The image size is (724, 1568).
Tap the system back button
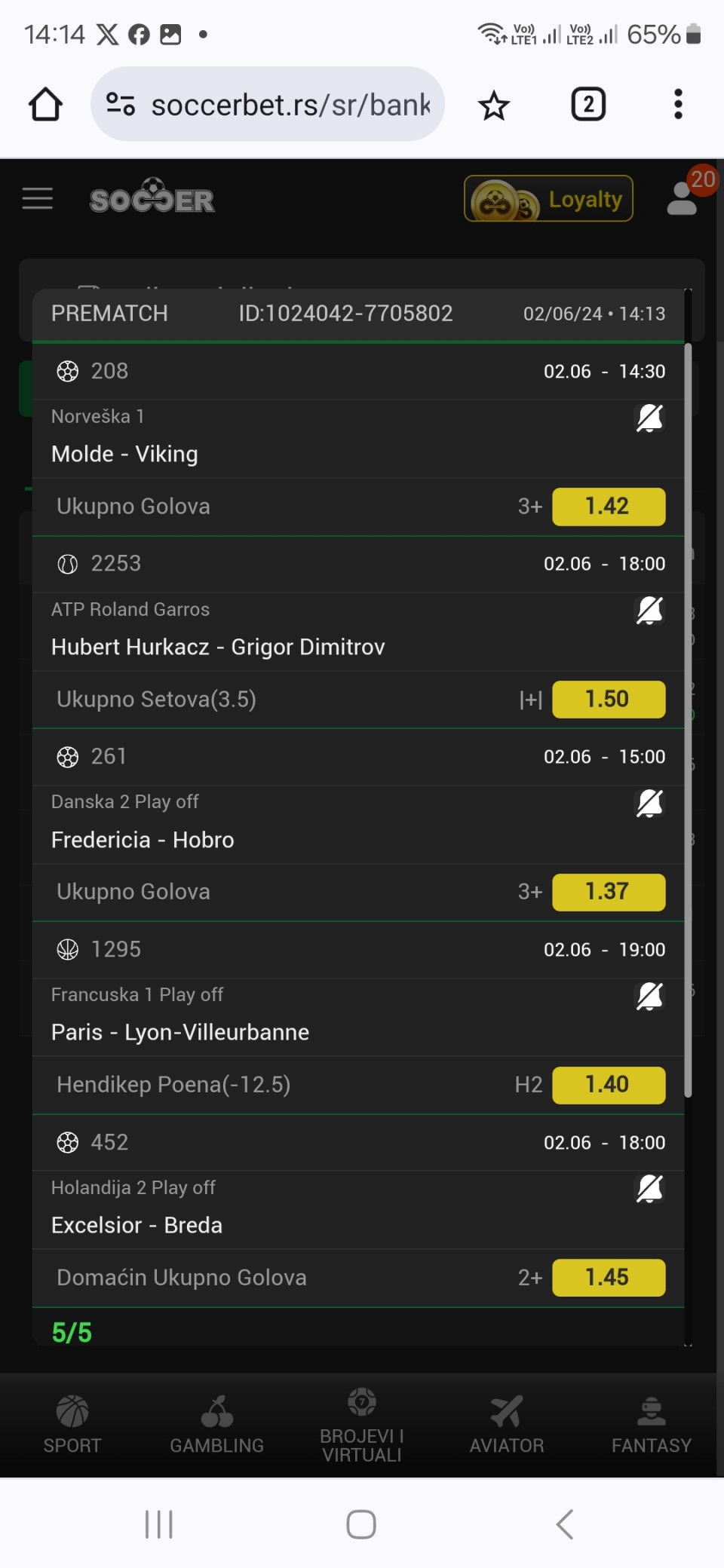pos(565,1524)
